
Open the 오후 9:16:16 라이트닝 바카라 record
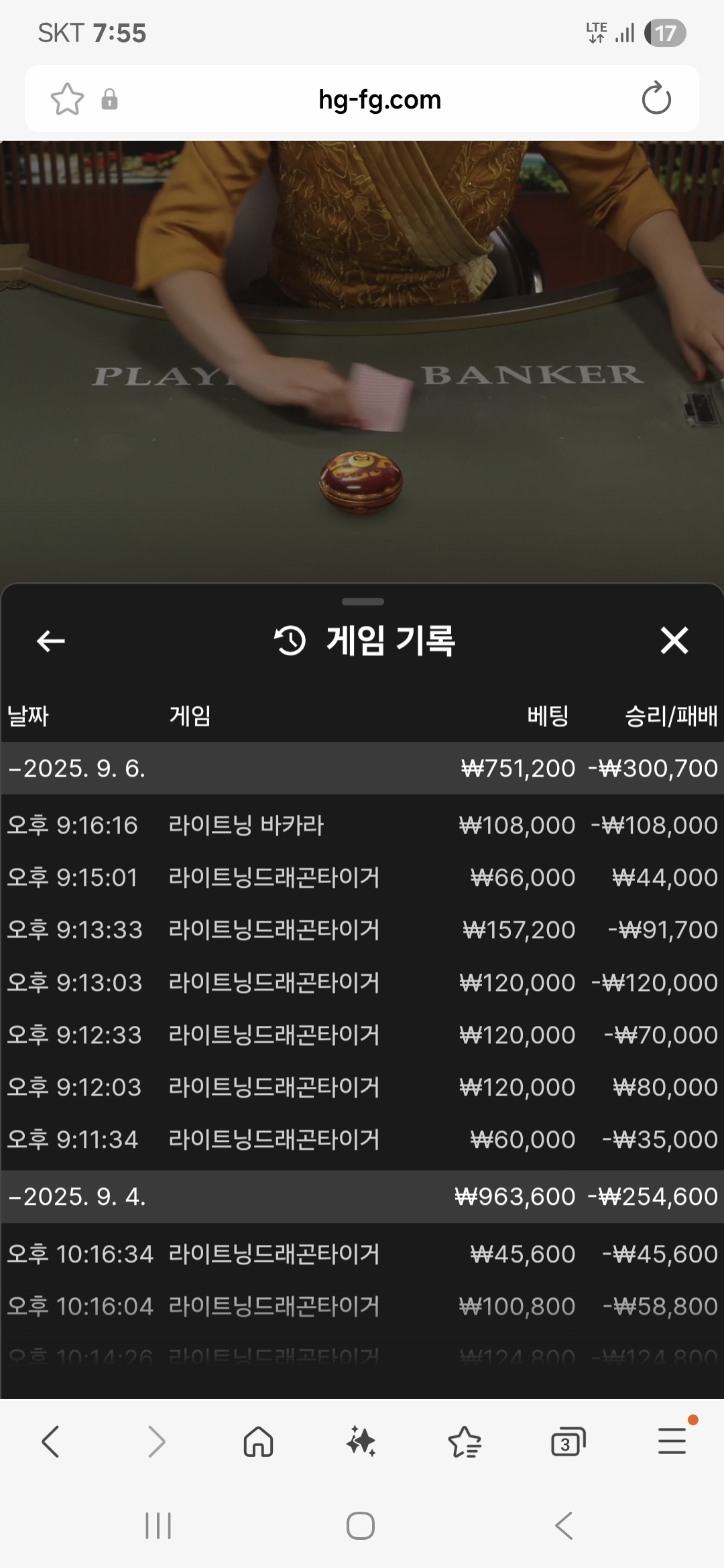pyautogui.click(x=362, y=825)
